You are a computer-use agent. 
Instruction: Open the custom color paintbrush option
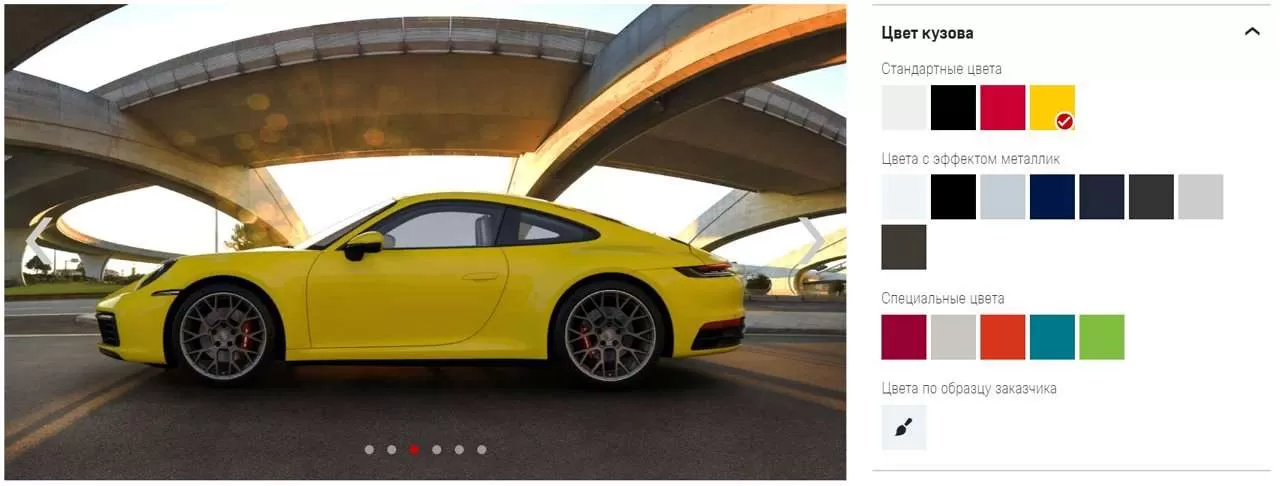click(904, 427)
